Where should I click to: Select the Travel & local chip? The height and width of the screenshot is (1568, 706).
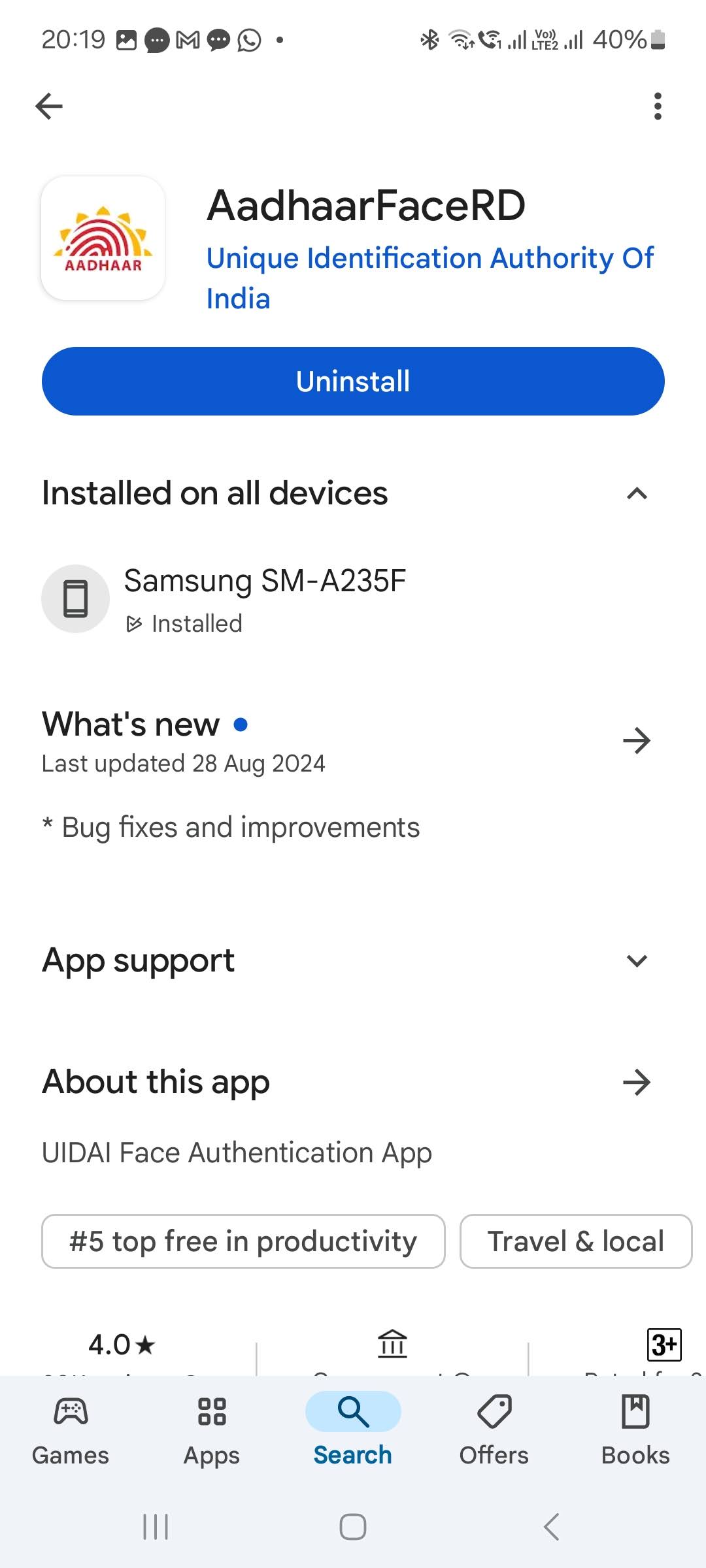575,1241
